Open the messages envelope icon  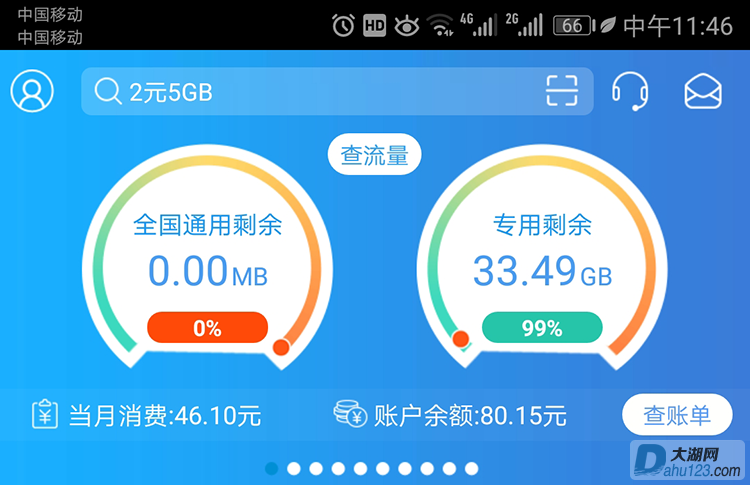pyautogui.click(x=702, y=91)
